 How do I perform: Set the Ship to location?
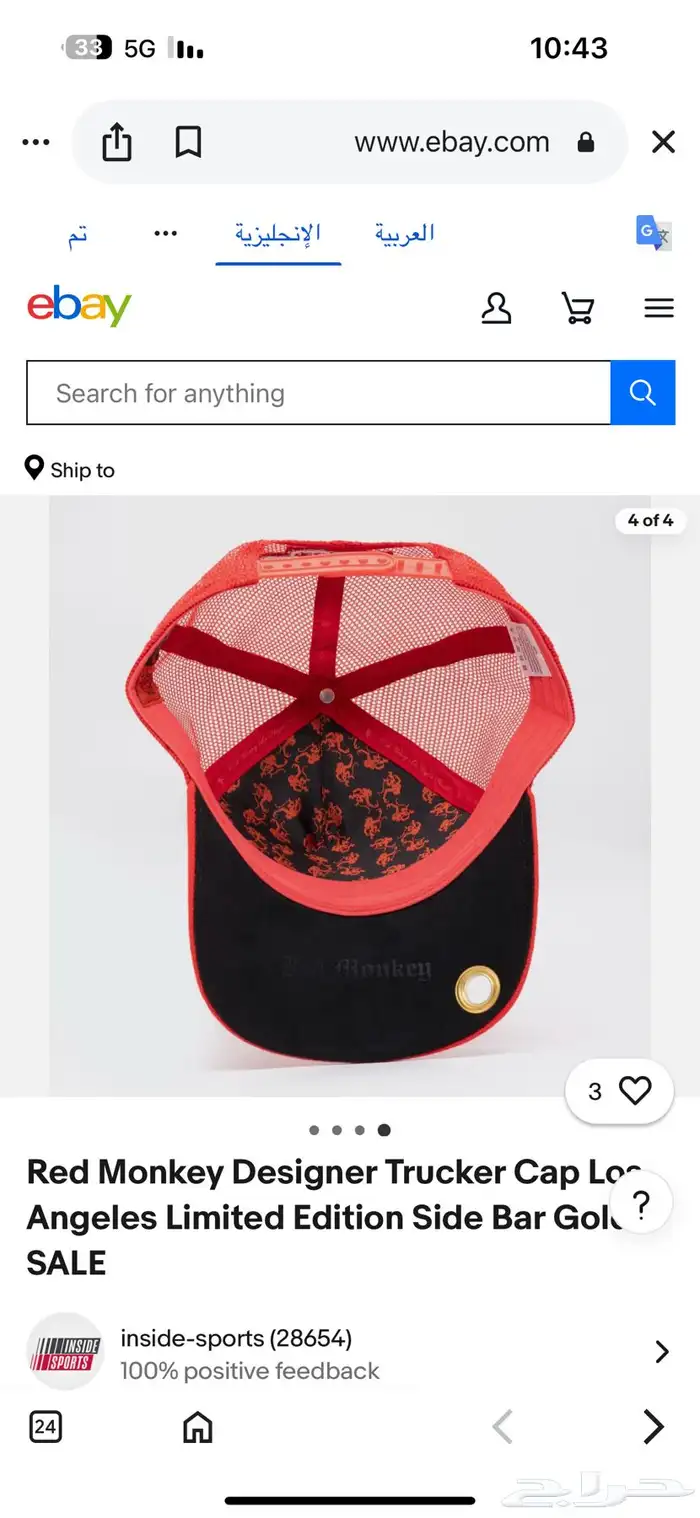pyautogui.click(x=70, y=469)
